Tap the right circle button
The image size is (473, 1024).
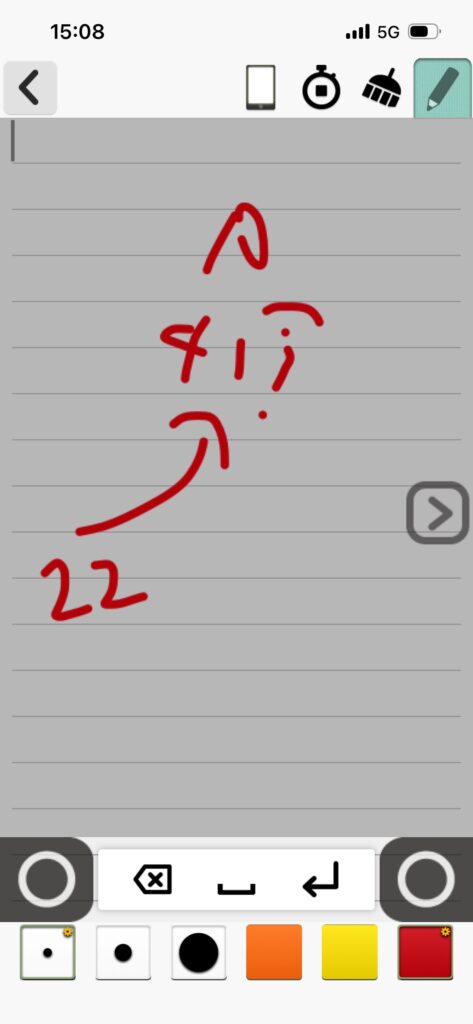pyautogui.click(x=426, y=879)
